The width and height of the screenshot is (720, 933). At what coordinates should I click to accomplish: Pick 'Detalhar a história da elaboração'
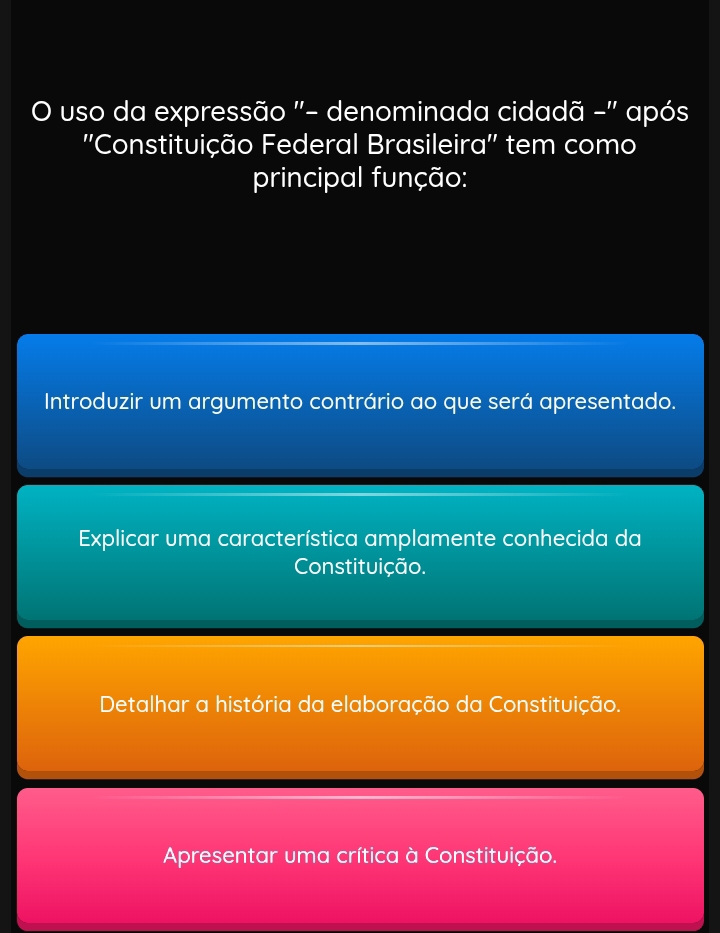(x=360, y=704)
